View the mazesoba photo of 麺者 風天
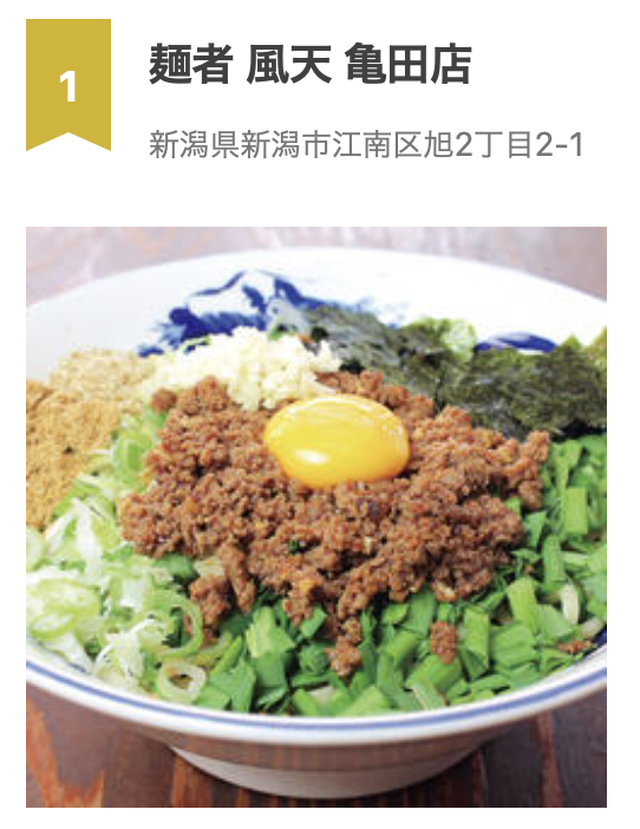 [x=316, y=516]
